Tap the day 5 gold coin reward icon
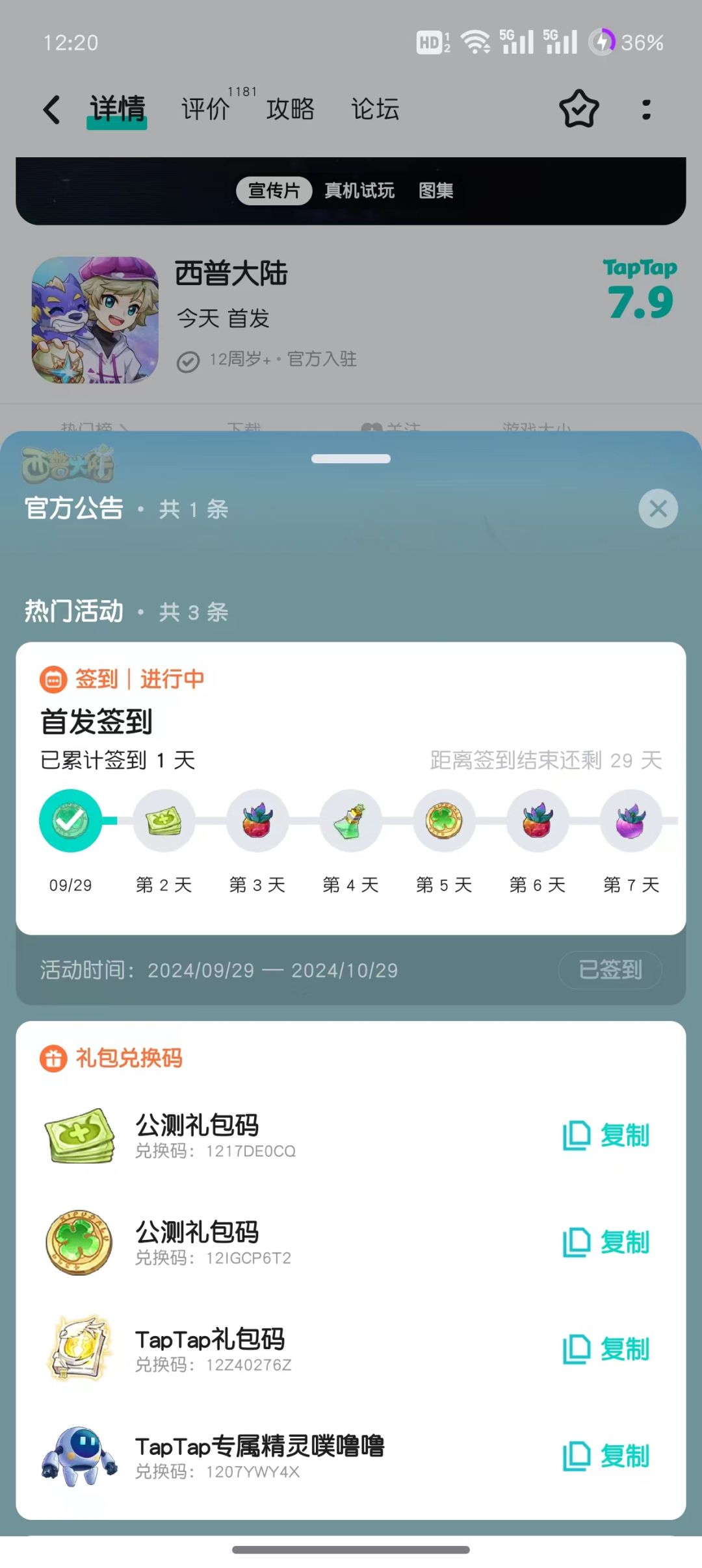 (x=443, y=820)
